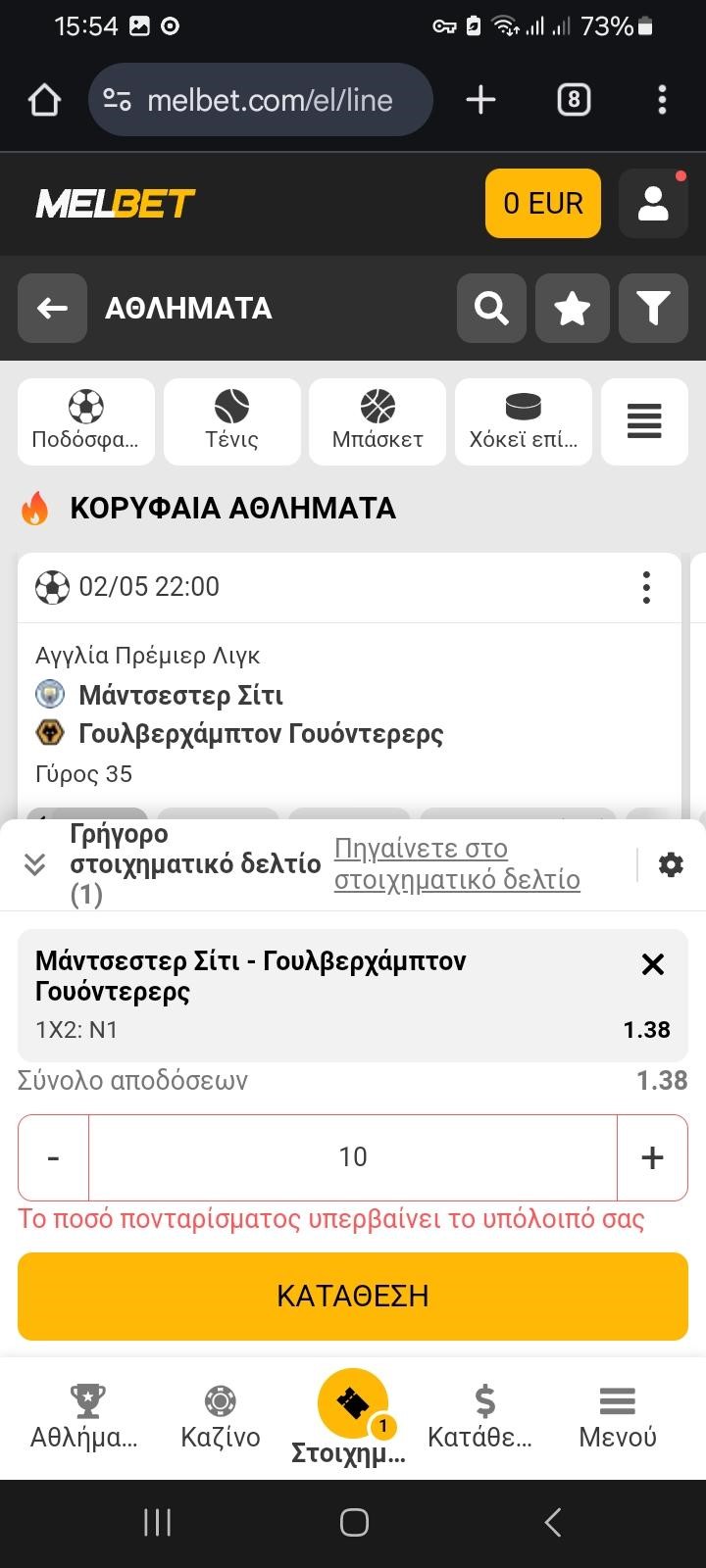Follow Πηγαίνετε στο στοιχηματικό δελτίο link

click(457, 864)
